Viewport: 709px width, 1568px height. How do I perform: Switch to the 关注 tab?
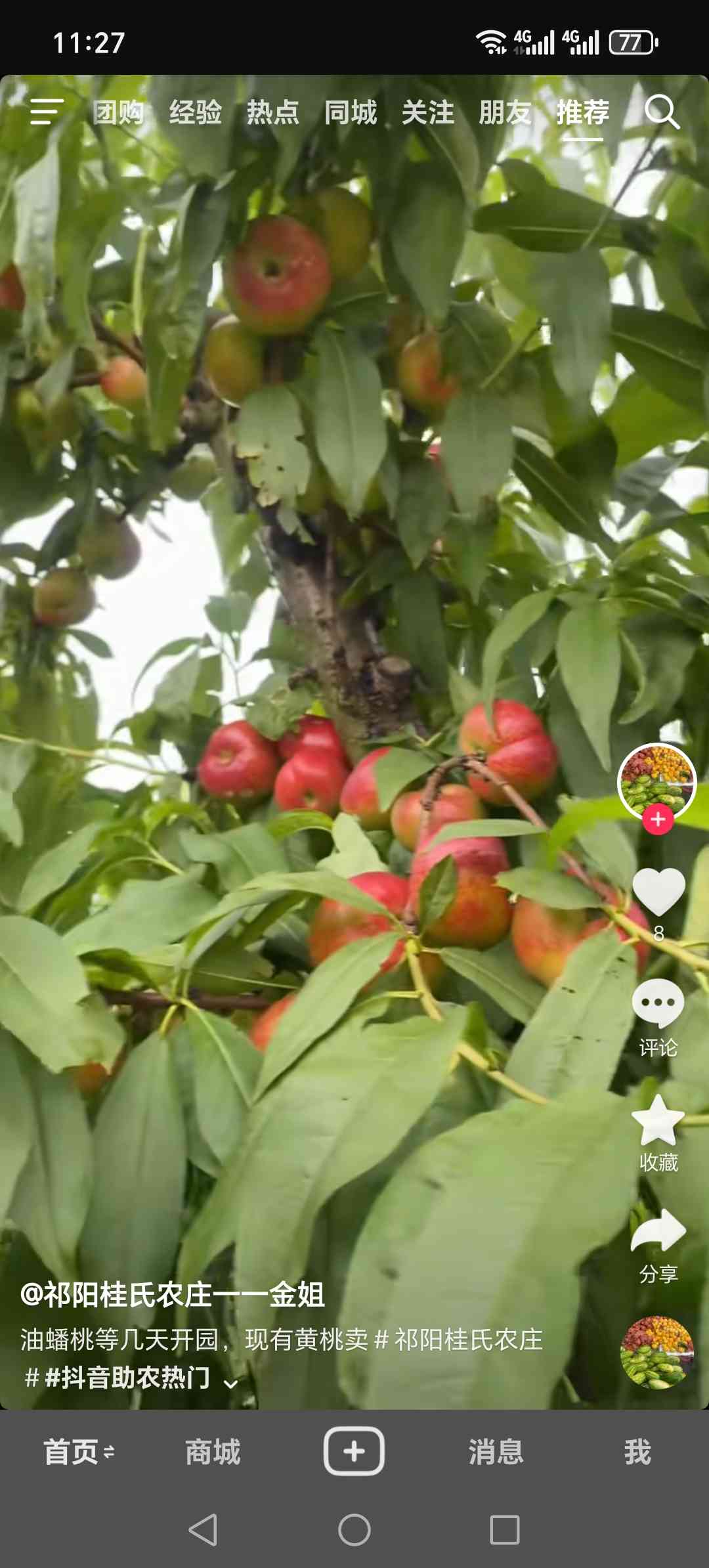428,112
